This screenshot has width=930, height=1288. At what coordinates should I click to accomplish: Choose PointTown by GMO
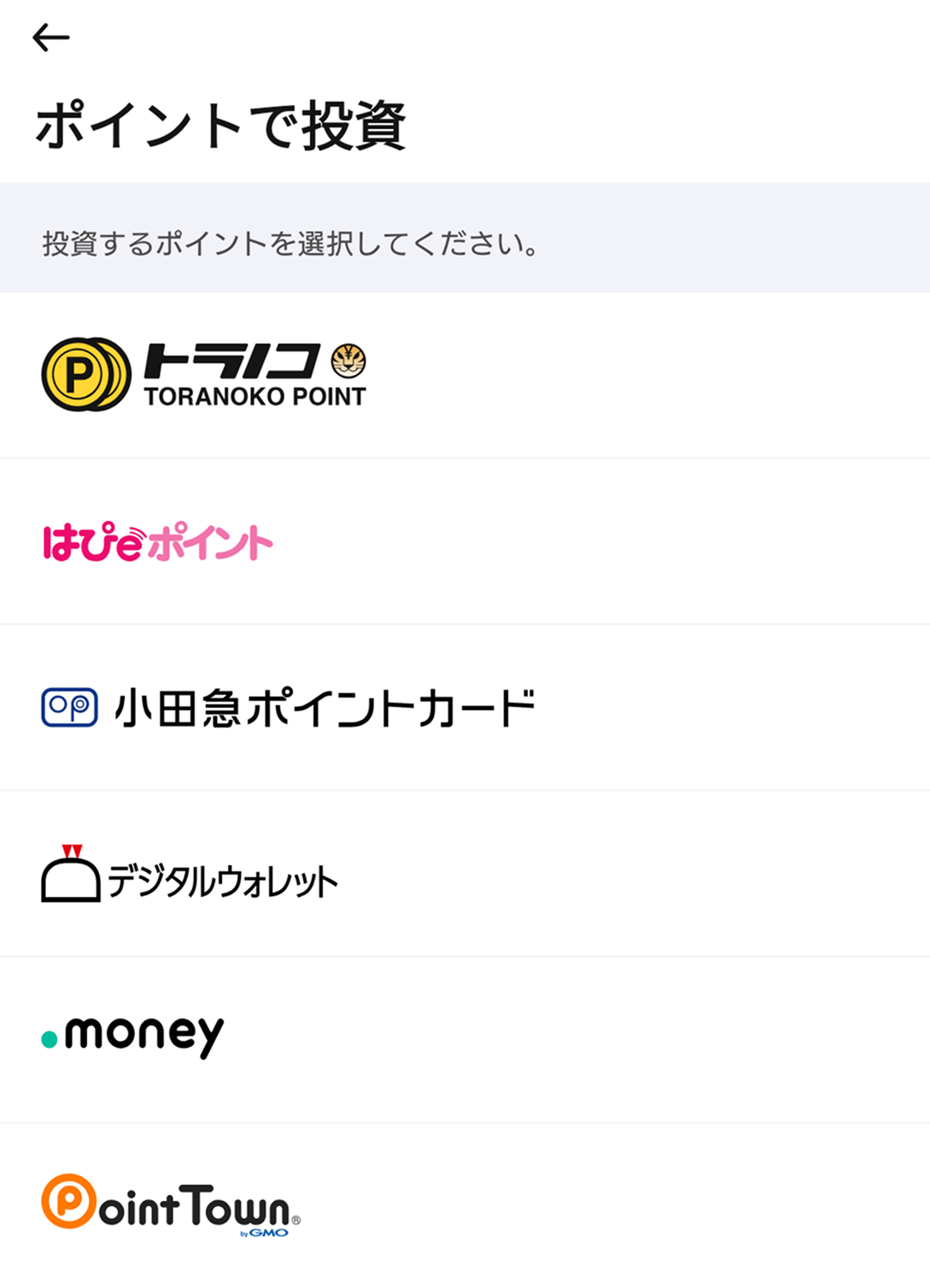click(x=170, y=1204)
